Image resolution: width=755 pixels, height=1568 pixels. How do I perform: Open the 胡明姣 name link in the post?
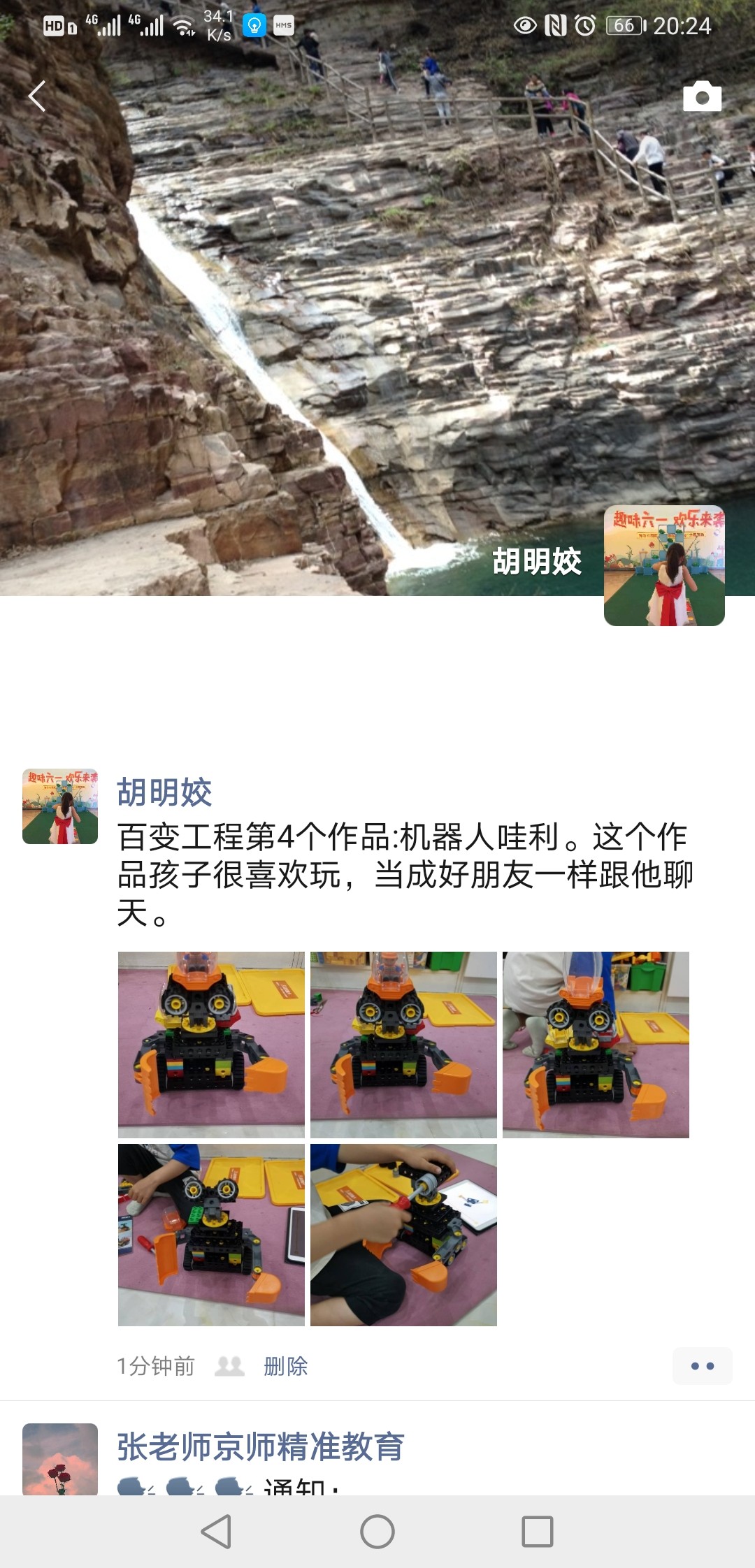164,792
